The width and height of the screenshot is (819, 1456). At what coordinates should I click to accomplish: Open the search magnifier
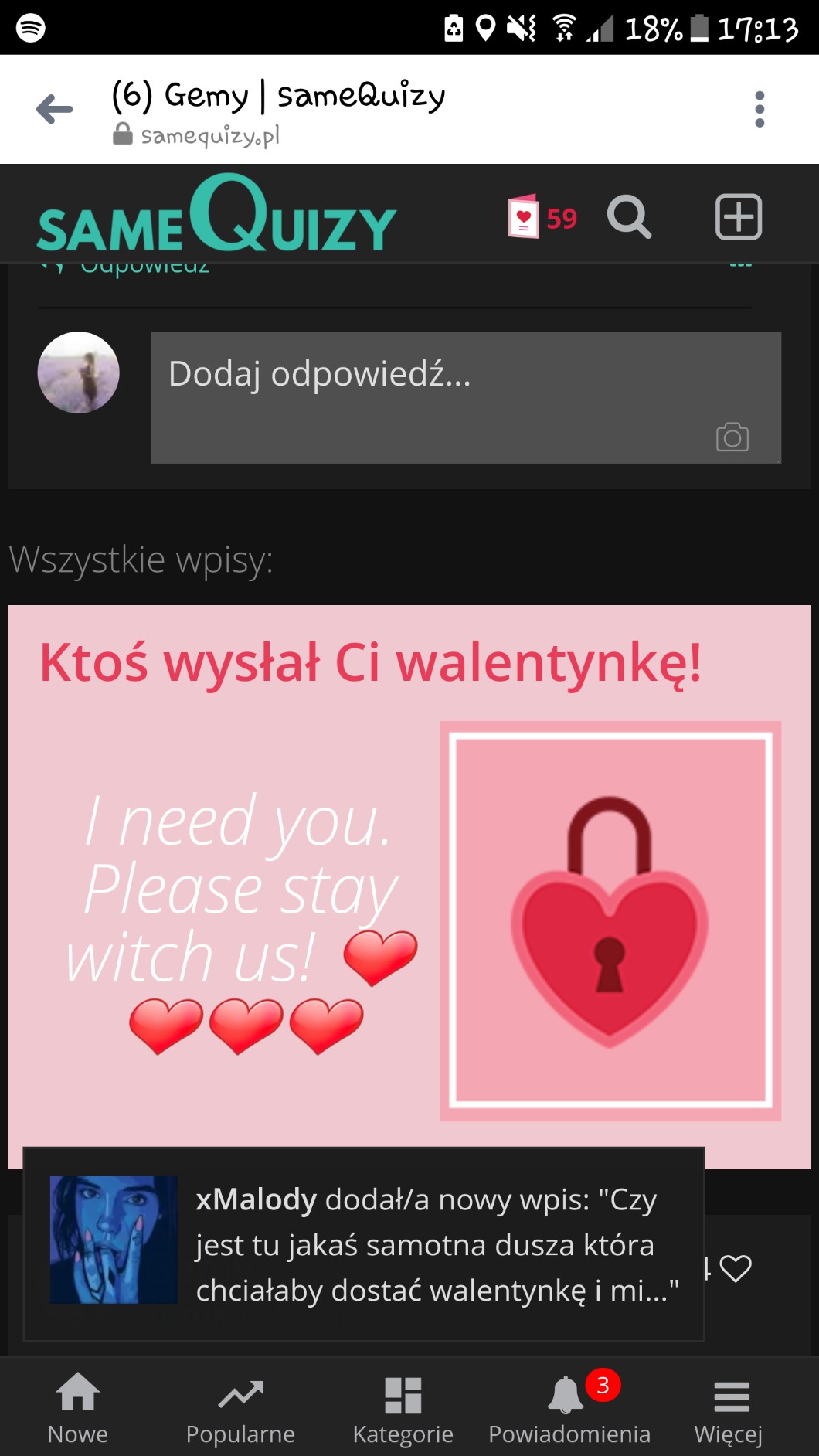629,217
